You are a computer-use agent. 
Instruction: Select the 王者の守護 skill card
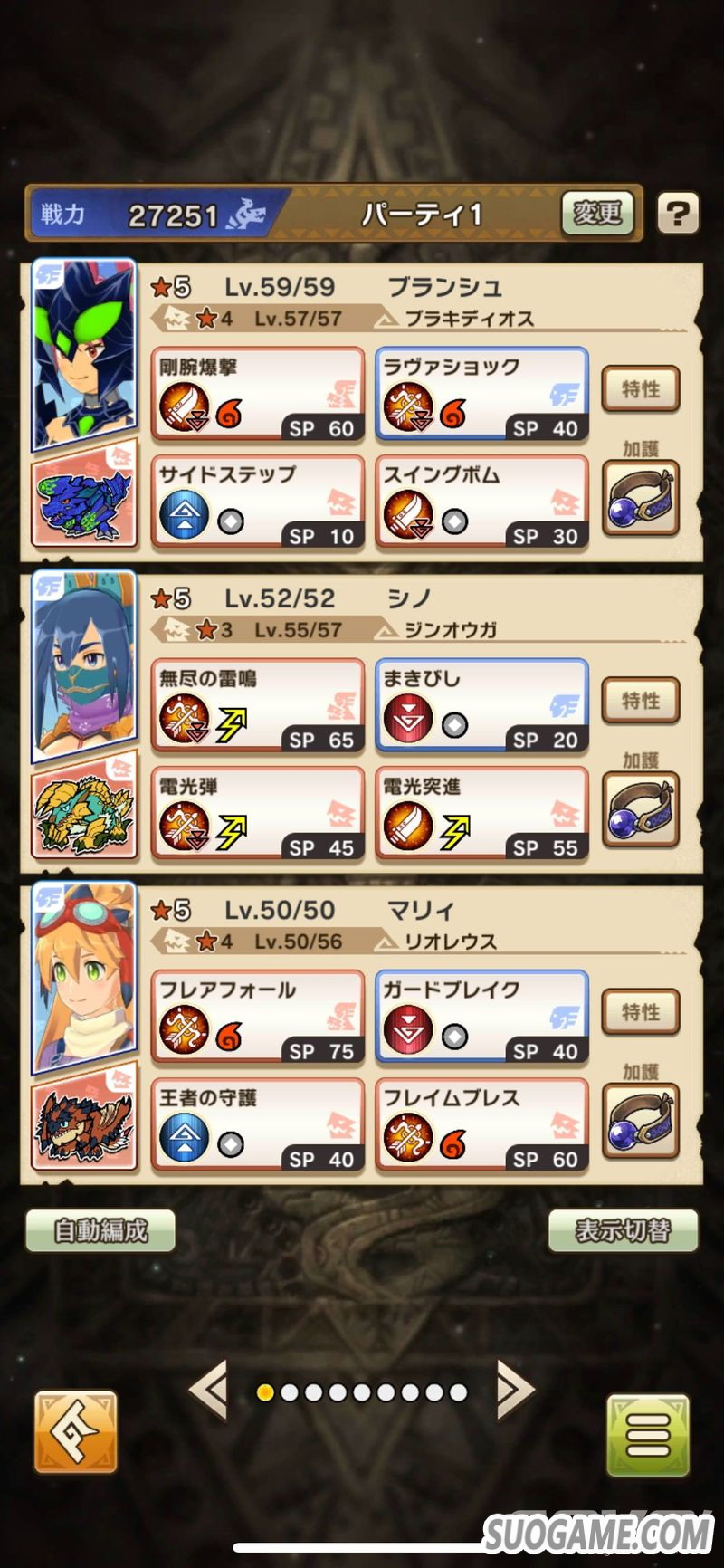258,1125
